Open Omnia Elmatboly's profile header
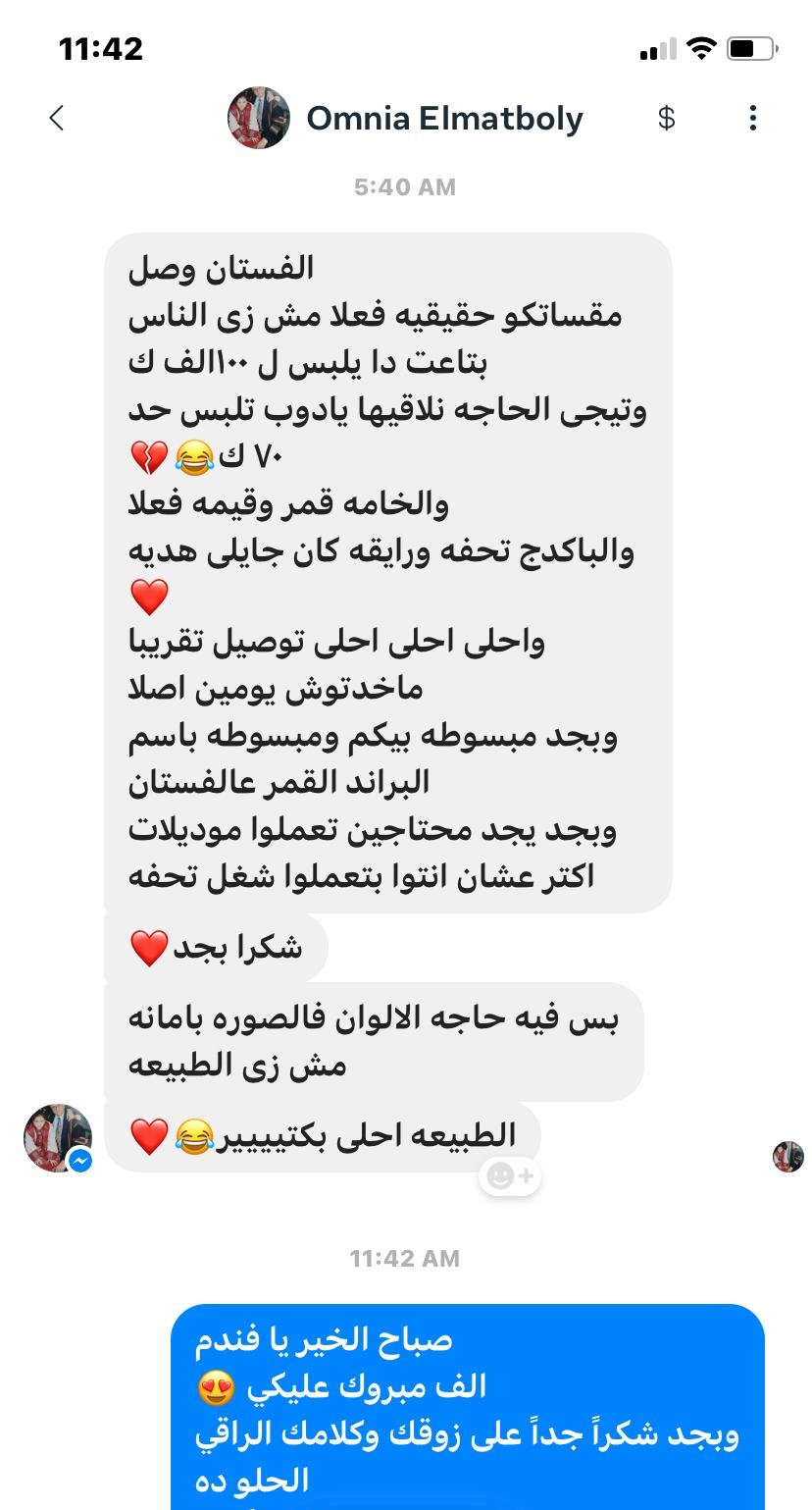This screenshot has height=1510, width=812. click(406, 118)
